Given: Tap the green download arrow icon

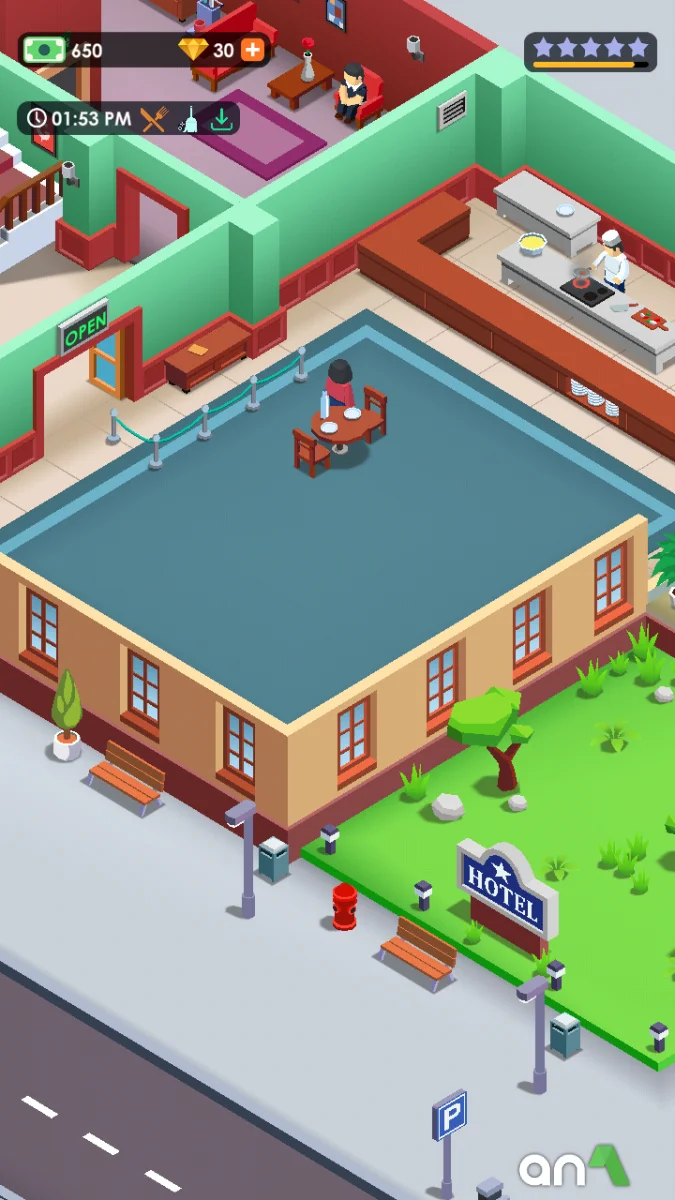Looking at the screenshot, I should (222, 119).
